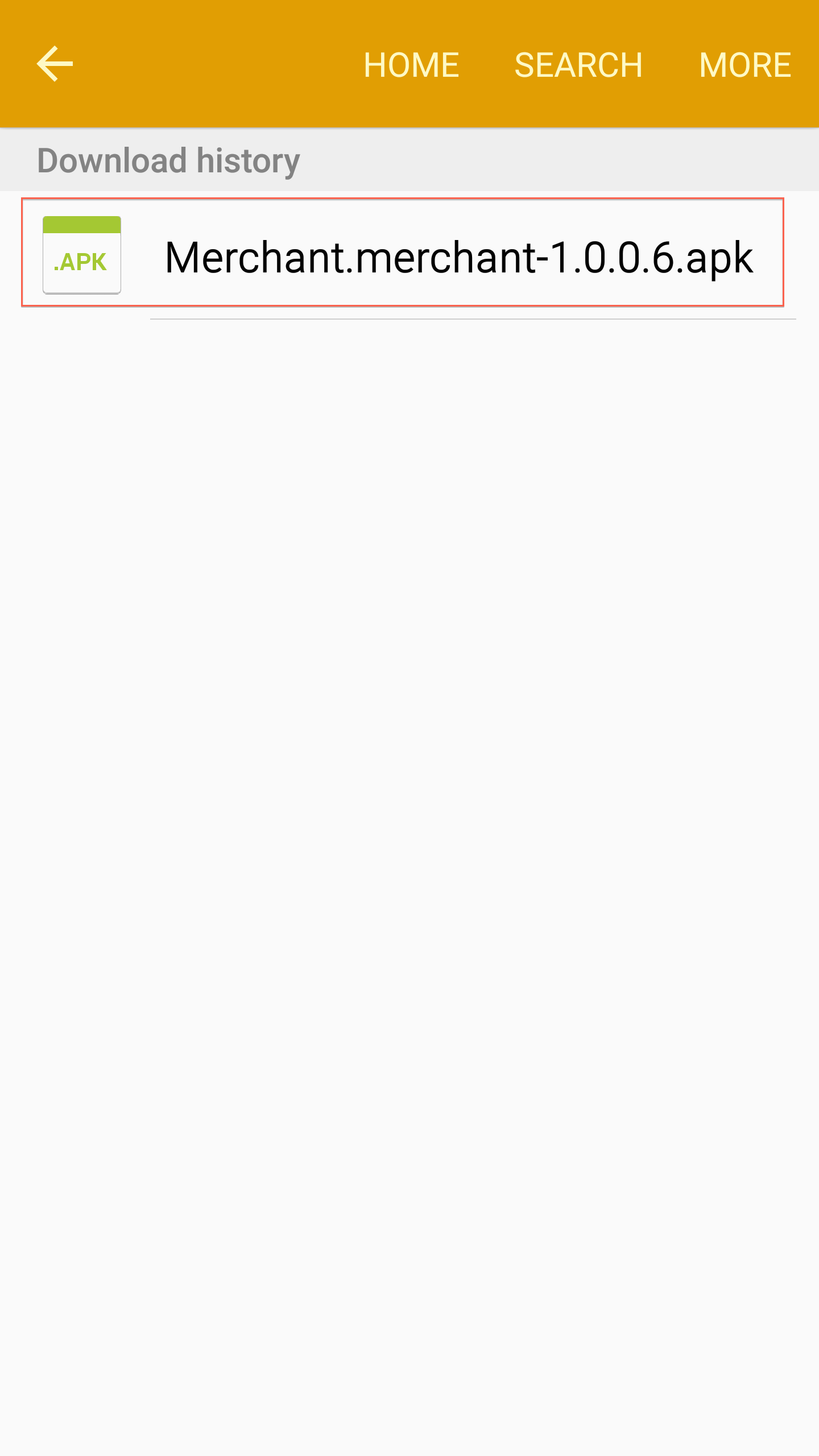The height and width of the screenshot is (1456, 819).
Task: Tap the HOME button in toolbar
Action: pyautogui.click(x=411, y=65)
